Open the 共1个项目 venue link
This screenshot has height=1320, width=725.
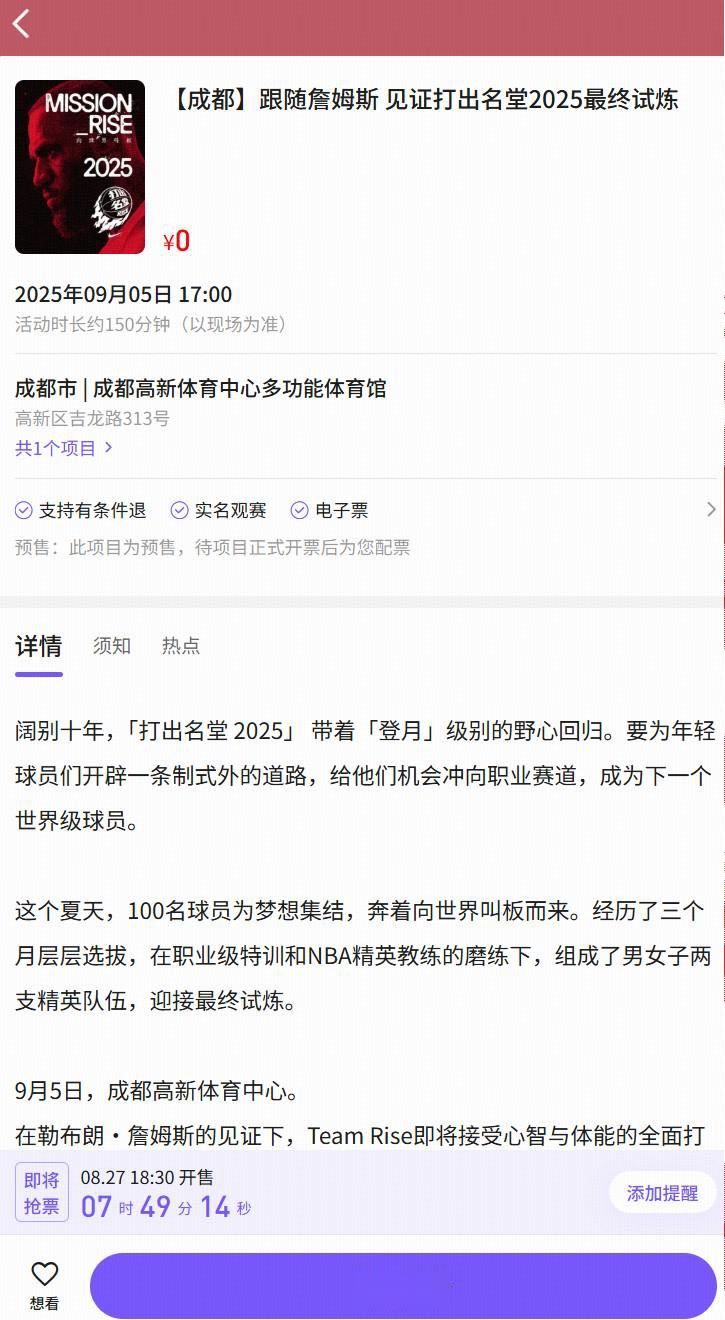[x=64, y=448]
